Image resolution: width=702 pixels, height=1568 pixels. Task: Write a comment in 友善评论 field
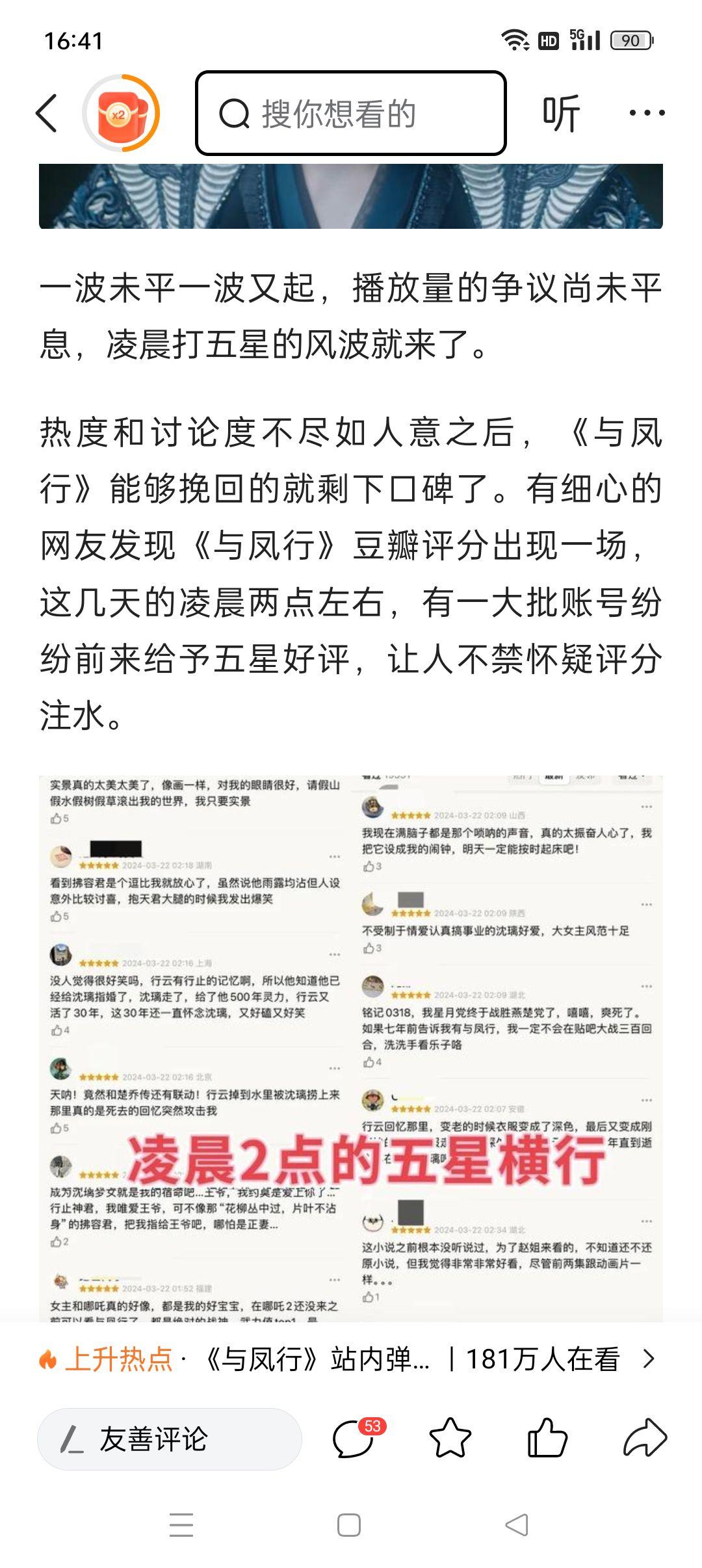tap(169, 1439)
